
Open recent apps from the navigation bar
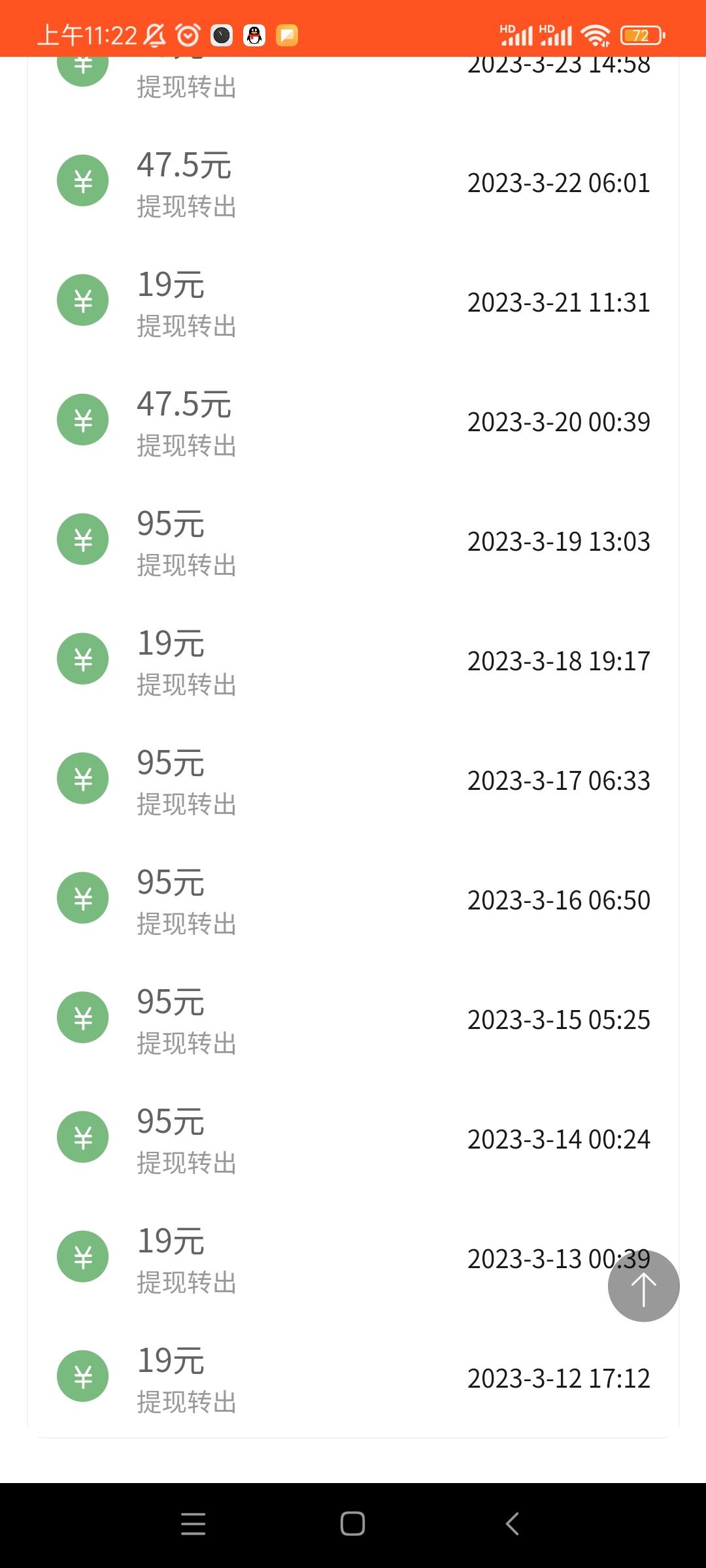point(192,1522)
